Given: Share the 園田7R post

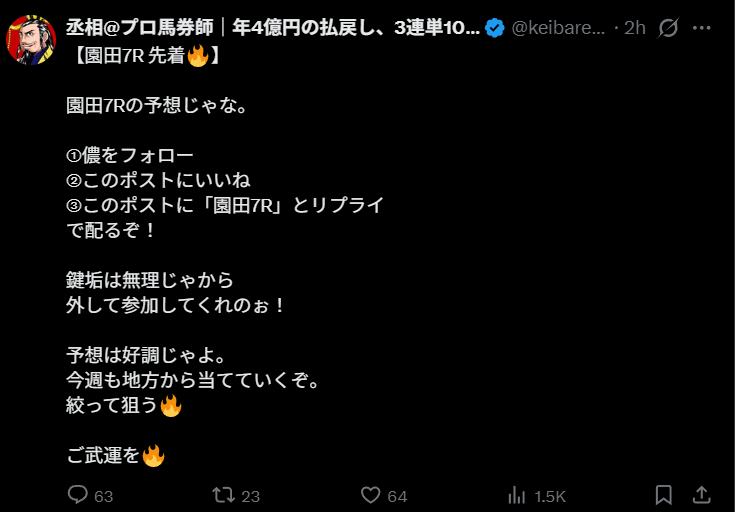Looking at the screenshot, I should tap(702, 495).
